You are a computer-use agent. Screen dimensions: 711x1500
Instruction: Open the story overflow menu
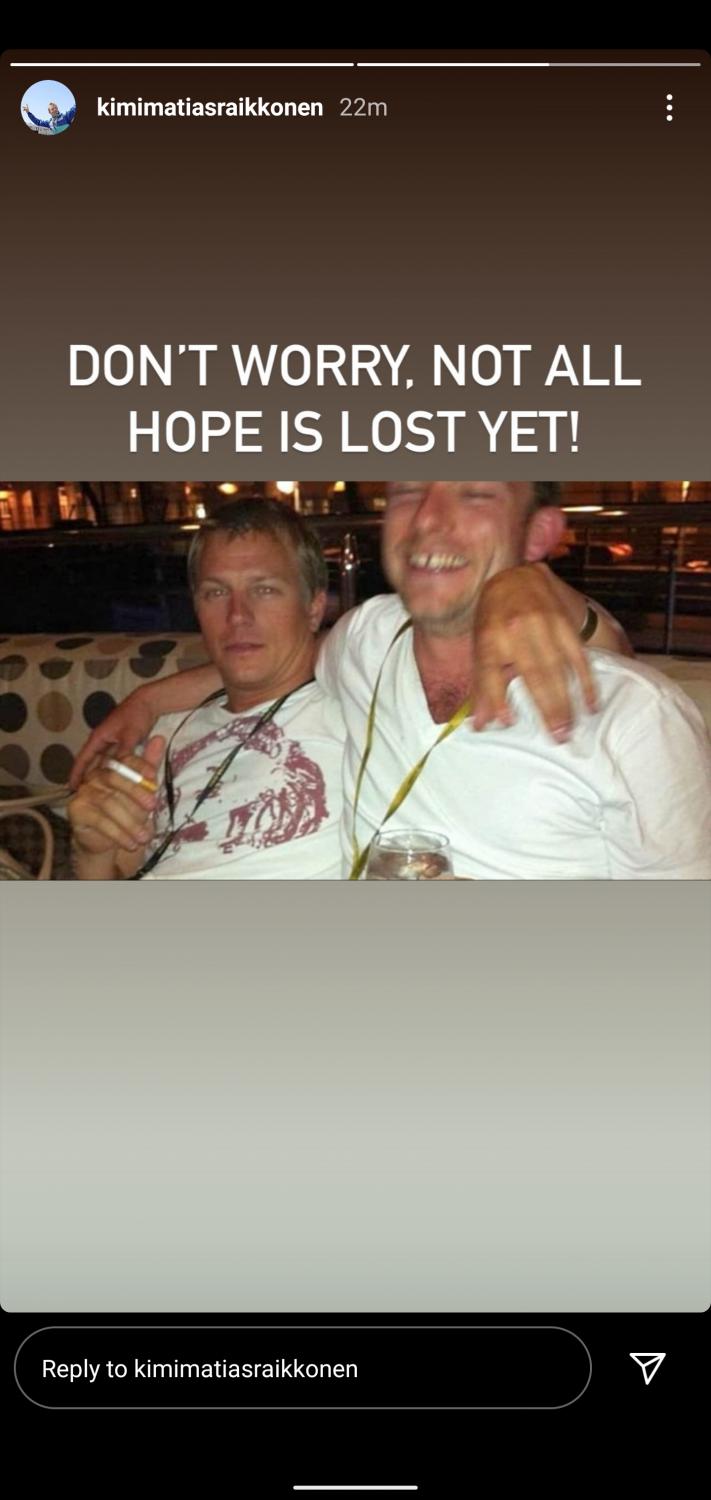[669, 108]
